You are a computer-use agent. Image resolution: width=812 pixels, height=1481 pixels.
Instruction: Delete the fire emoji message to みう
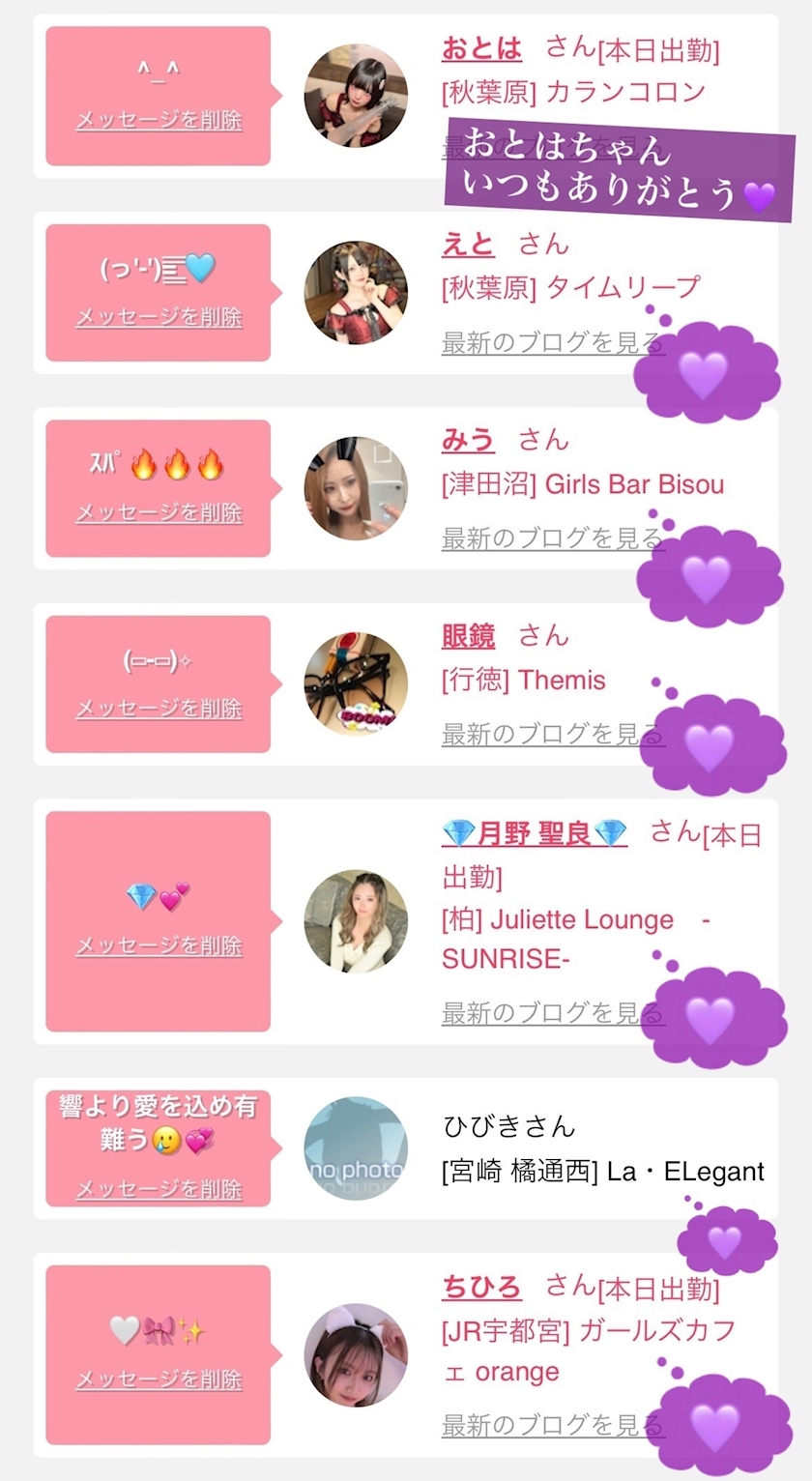pos(159,512)
